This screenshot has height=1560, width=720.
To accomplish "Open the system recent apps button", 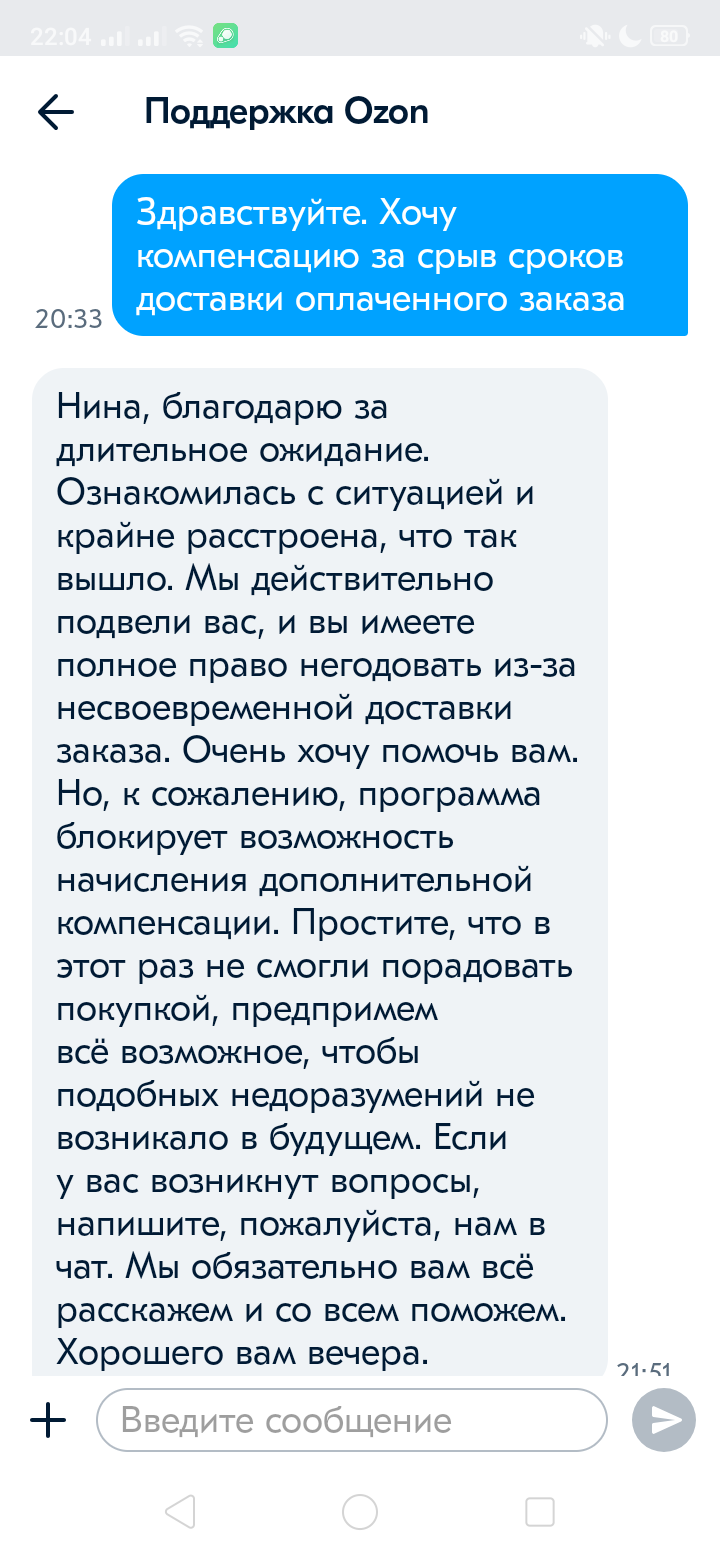I will (540, 1511).
